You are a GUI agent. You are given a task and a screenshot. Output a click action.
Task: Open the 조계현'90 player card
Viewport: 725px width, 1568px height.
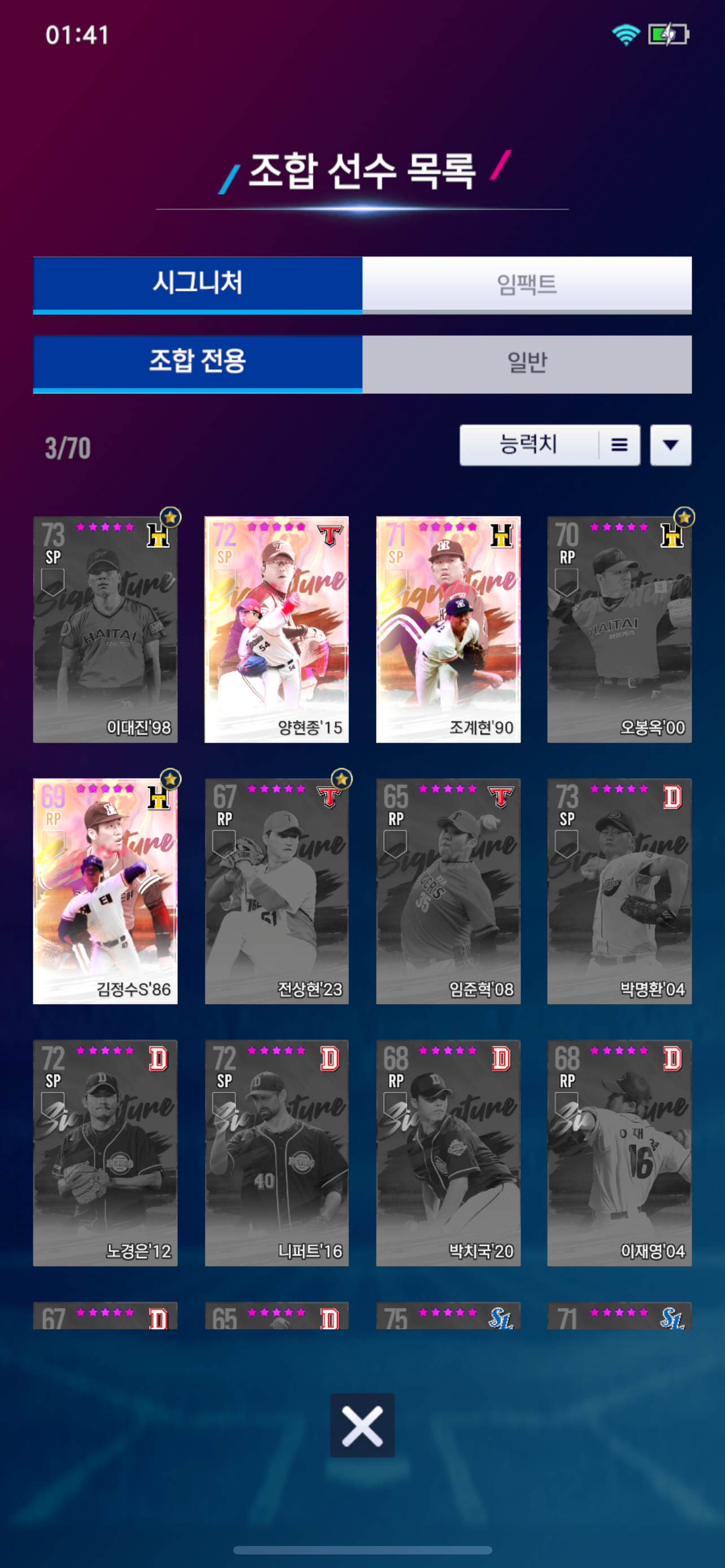click(x=448, y=629)
